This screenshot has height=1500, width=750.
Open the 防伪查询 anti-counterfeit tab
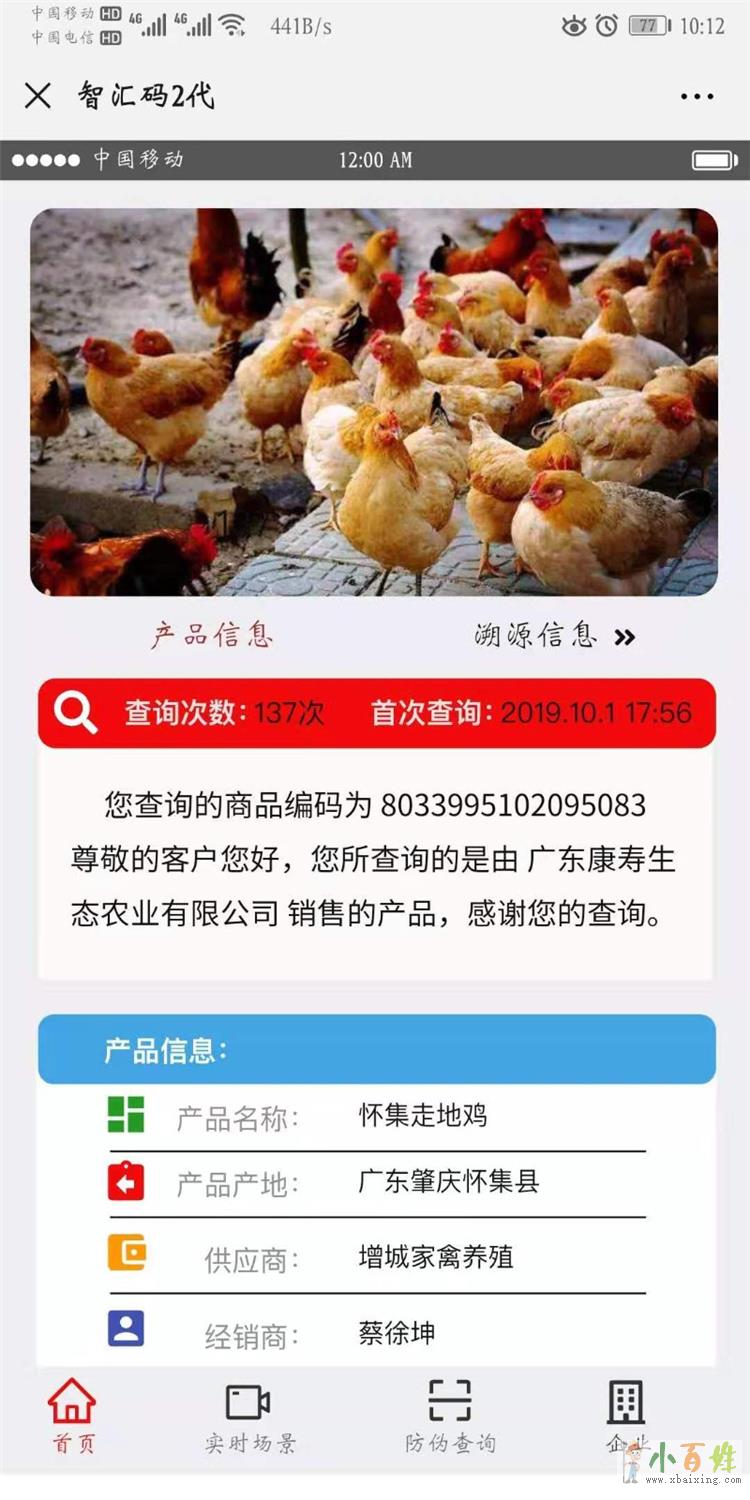(x=450, y=1414)
